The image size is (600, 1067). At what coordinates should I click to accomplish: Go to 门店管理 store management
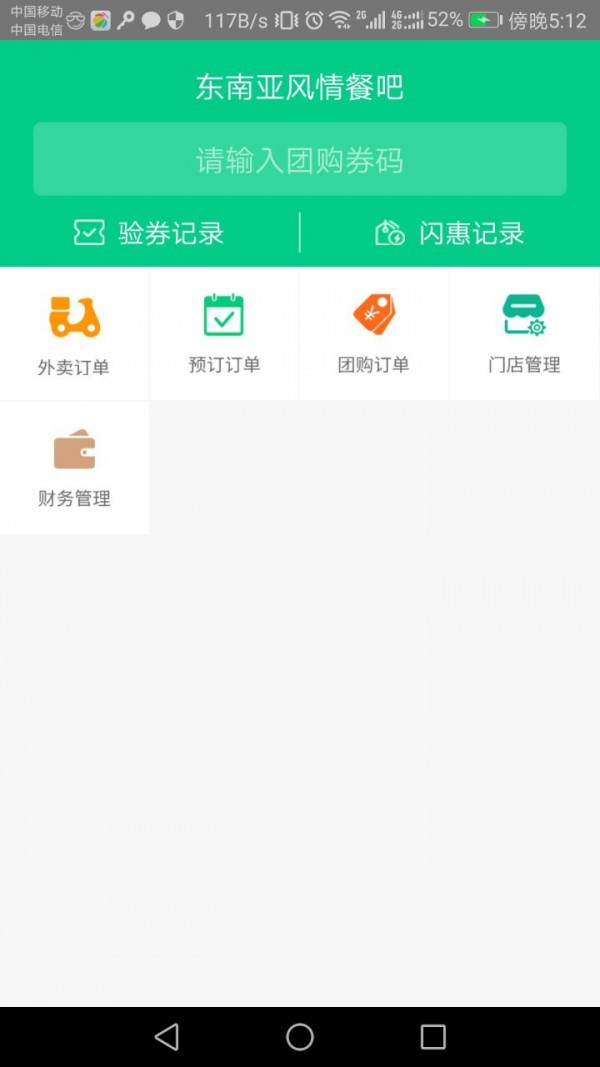[524, 333]
